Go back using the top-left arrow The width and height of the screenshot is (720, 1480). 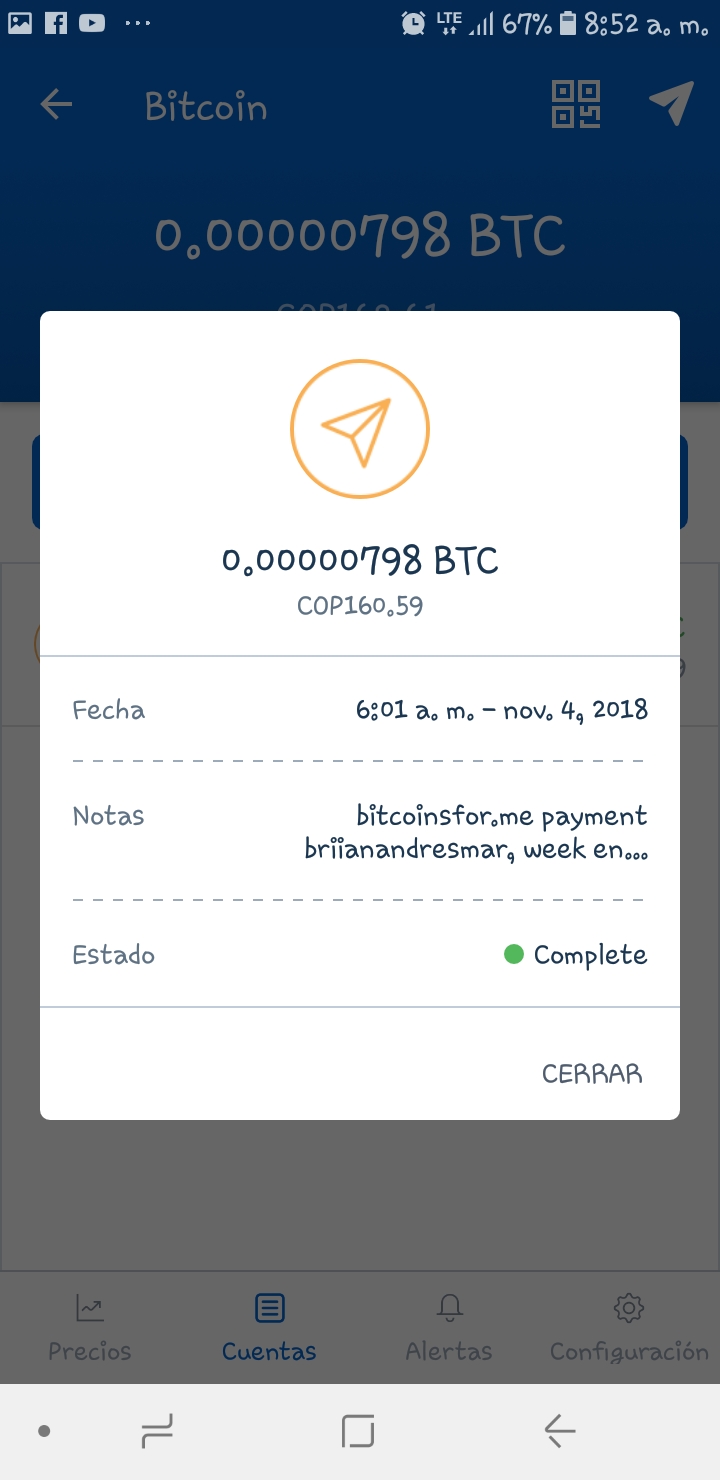[x=56, y=105]
